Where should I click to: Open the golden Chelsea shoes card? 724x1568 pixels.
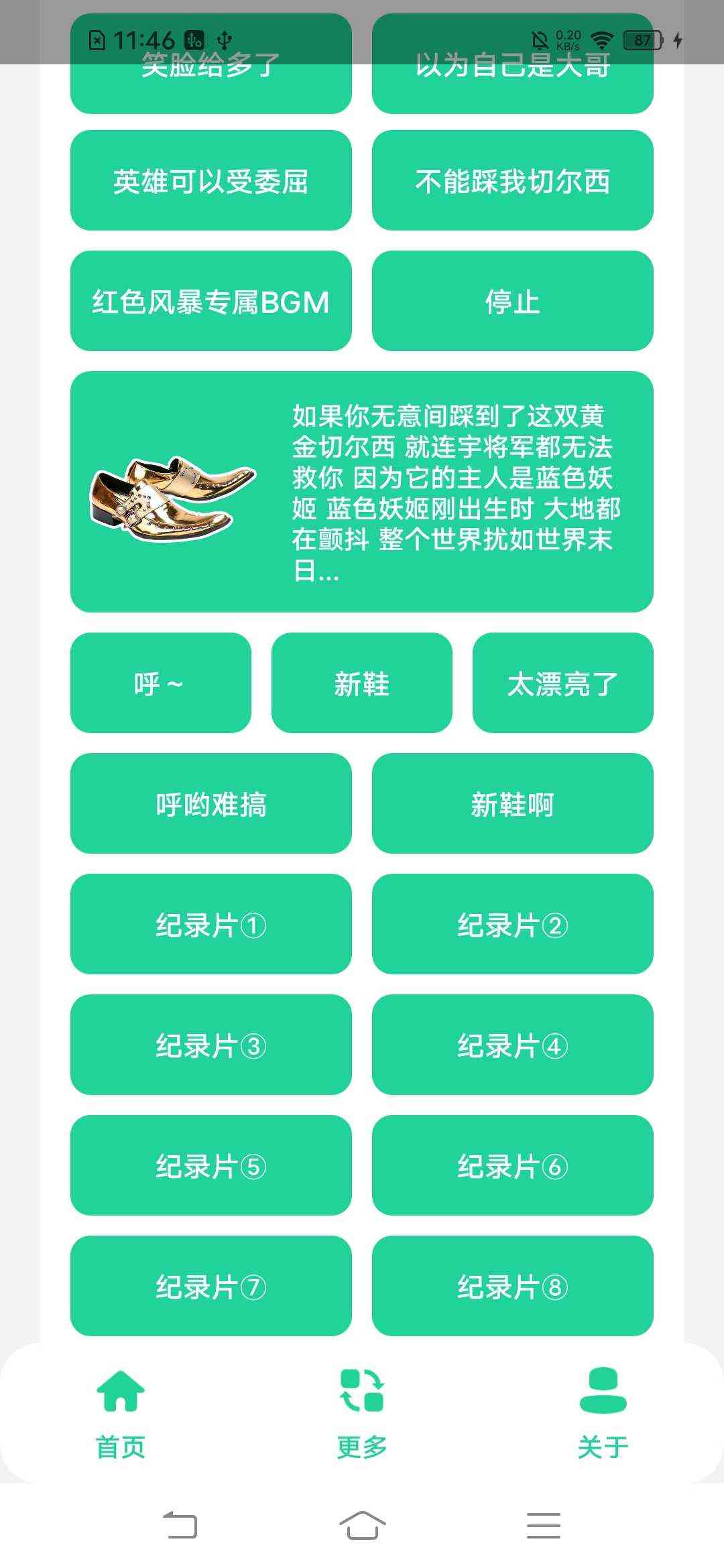click(362, 492)
